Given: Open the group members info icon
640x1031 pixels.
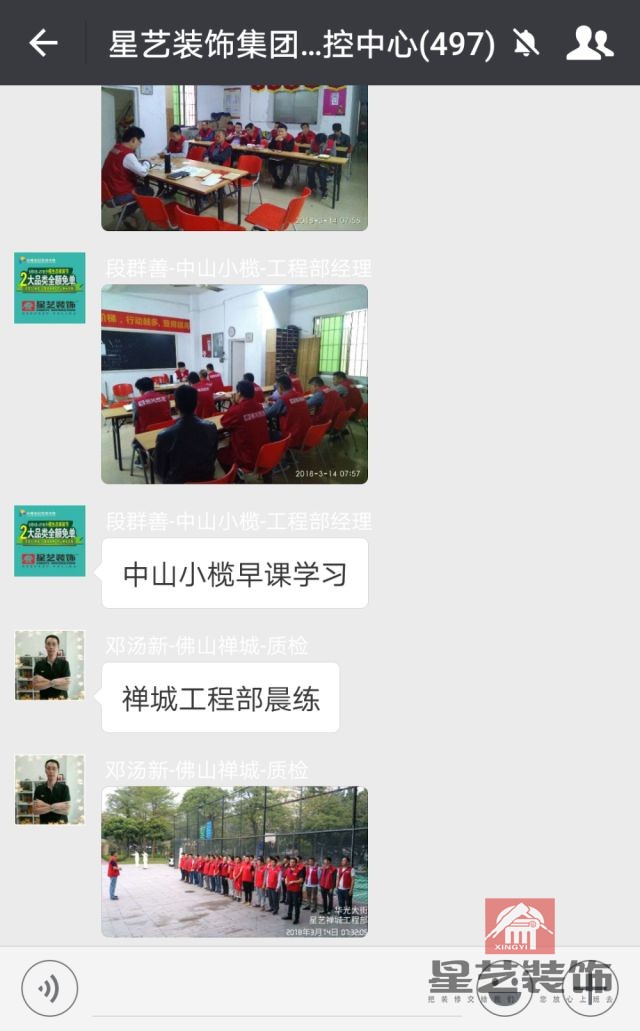Looking at the screenshot, I should 589,43.
